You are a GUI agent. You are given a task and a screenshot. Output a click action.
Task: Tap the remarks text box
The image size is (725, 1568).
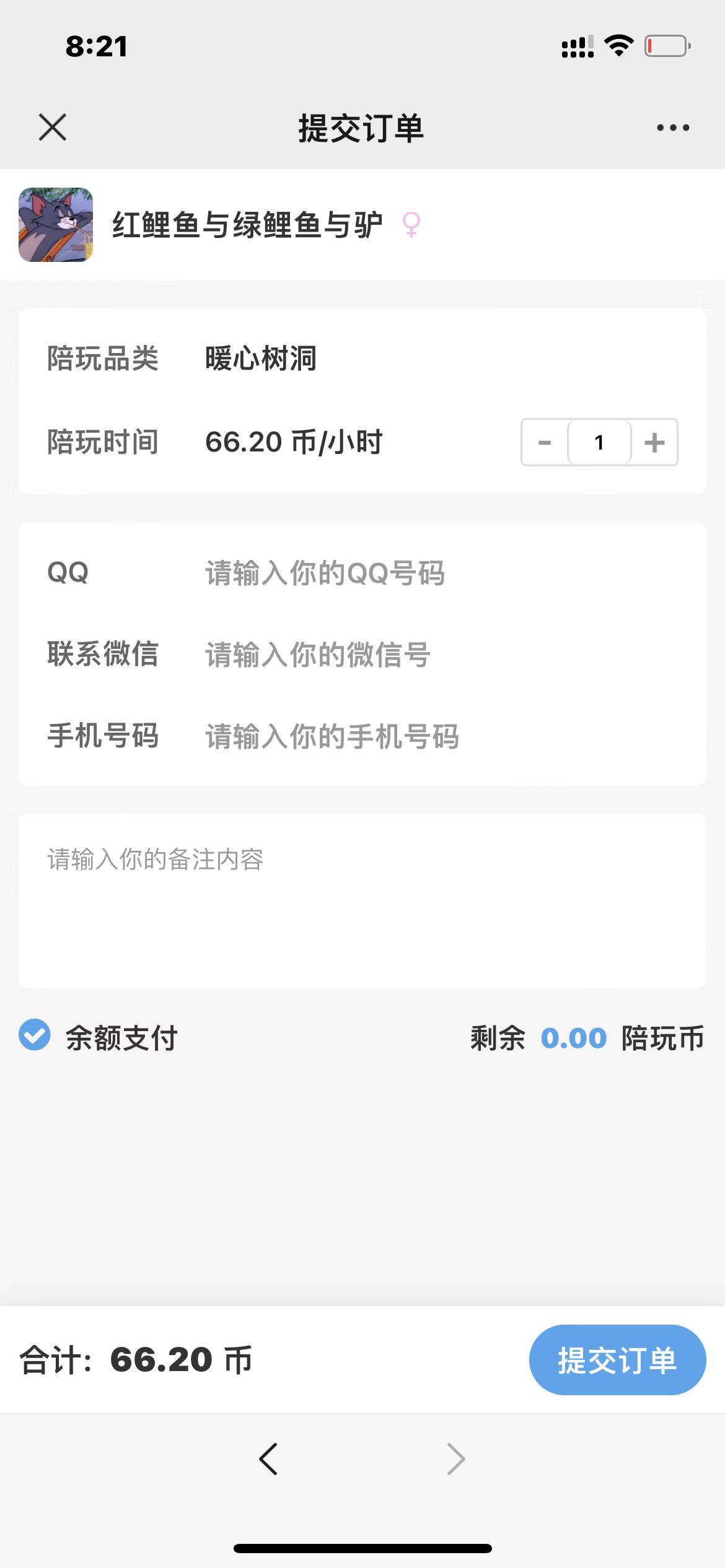pyautogui.click(x=362, y=901)
